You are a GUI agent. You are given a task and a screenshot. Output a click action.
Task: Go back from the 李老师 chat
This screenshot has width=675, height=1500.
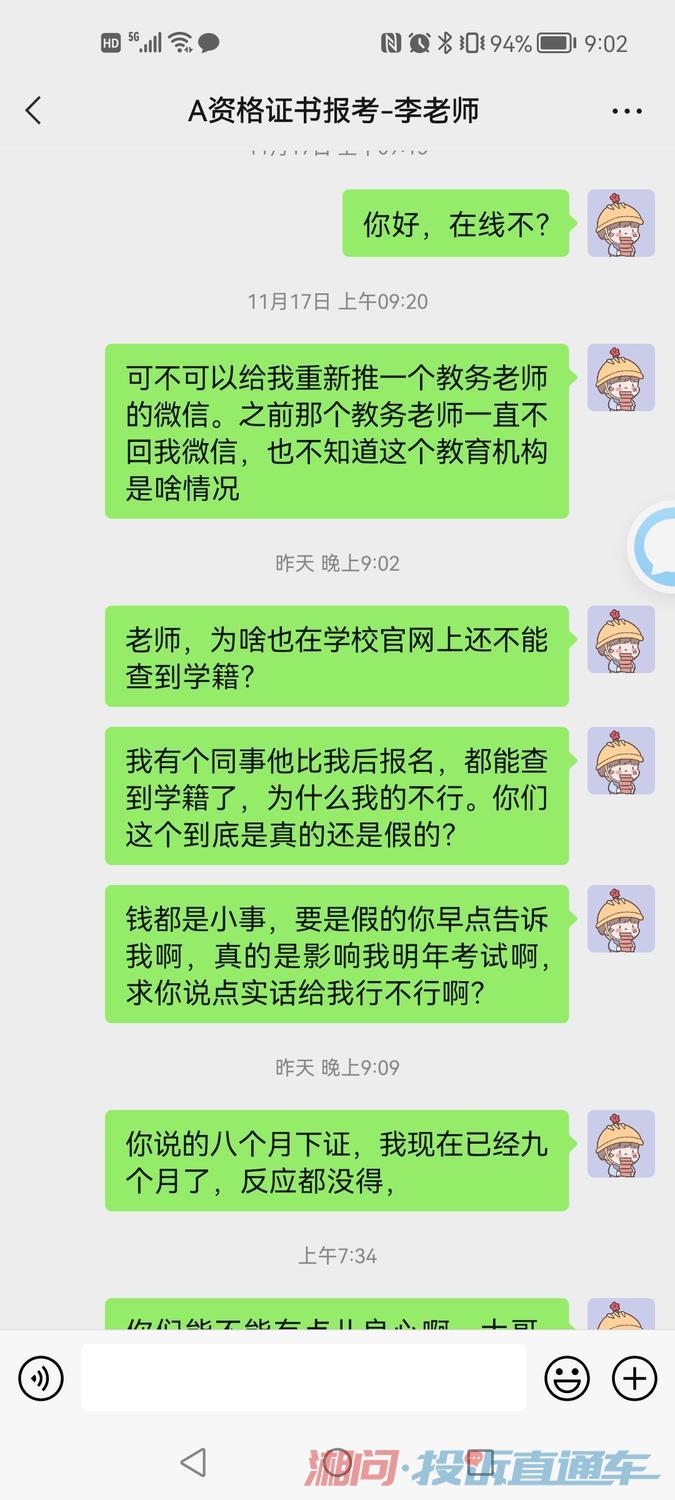34,110
